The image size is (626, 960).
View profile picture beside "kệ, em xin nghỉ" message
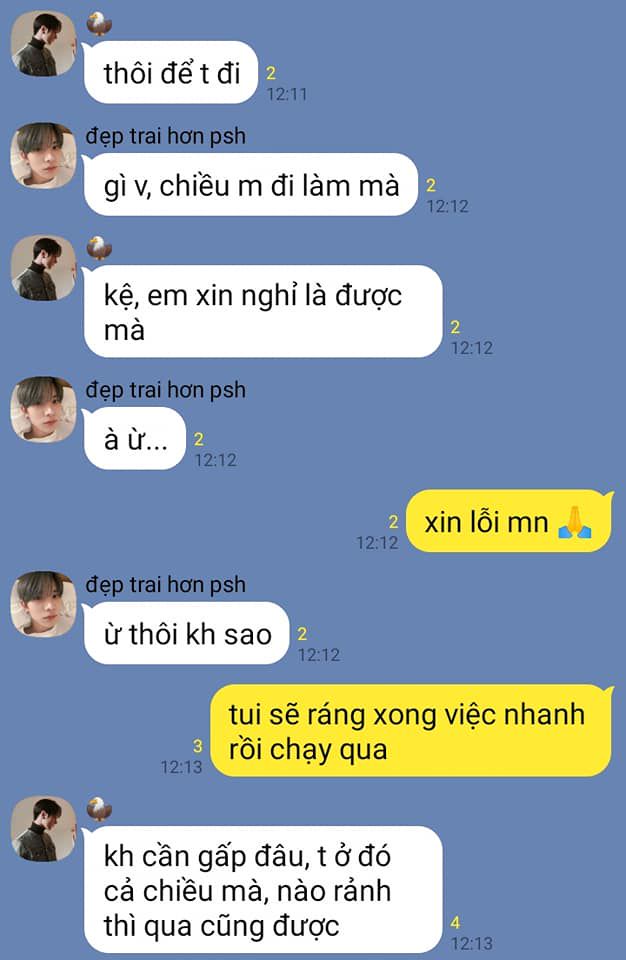(x=43, y=268)
